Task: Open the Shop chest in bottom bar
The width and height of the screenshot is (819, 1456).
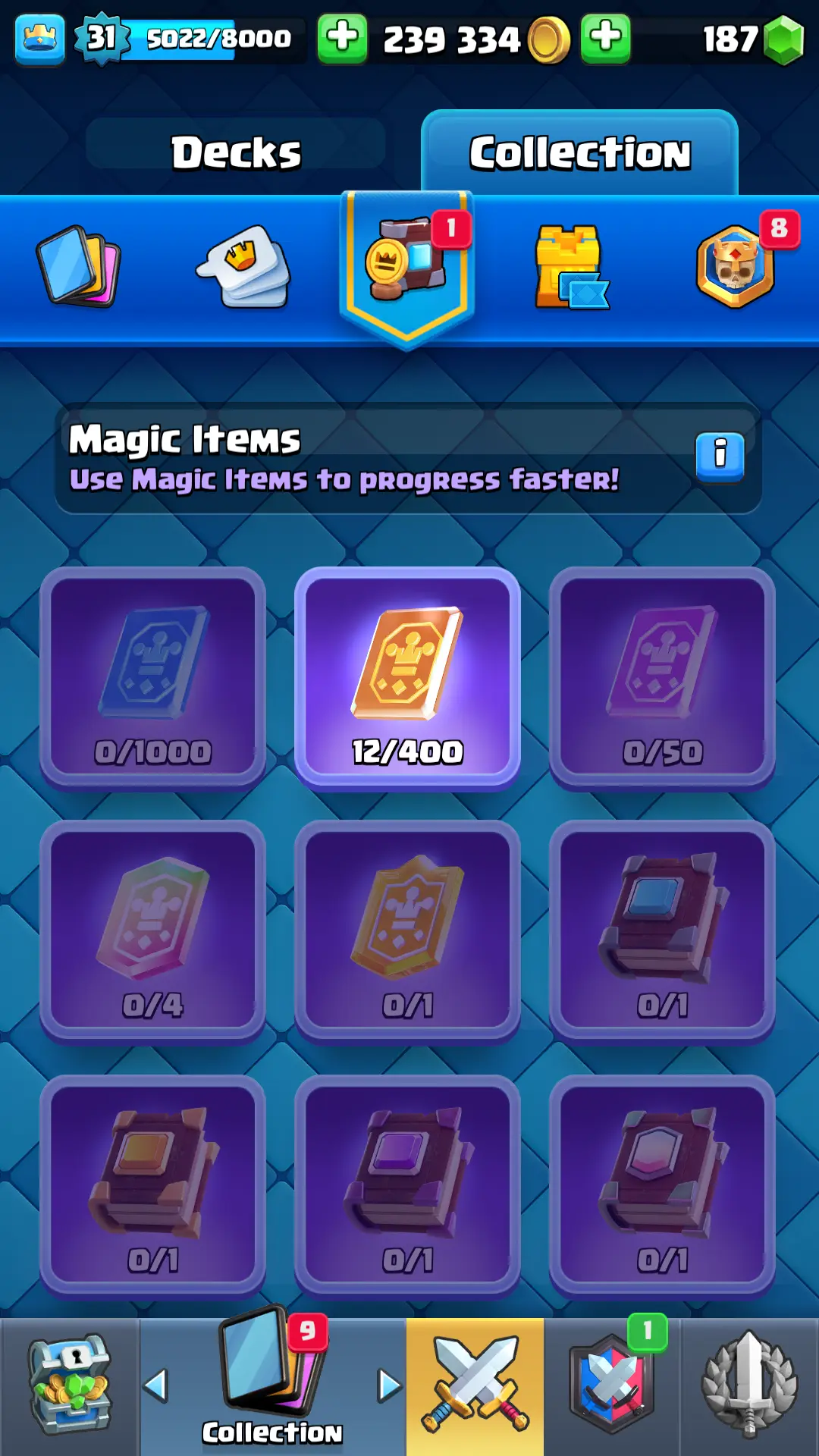Action: point(70,1386)
